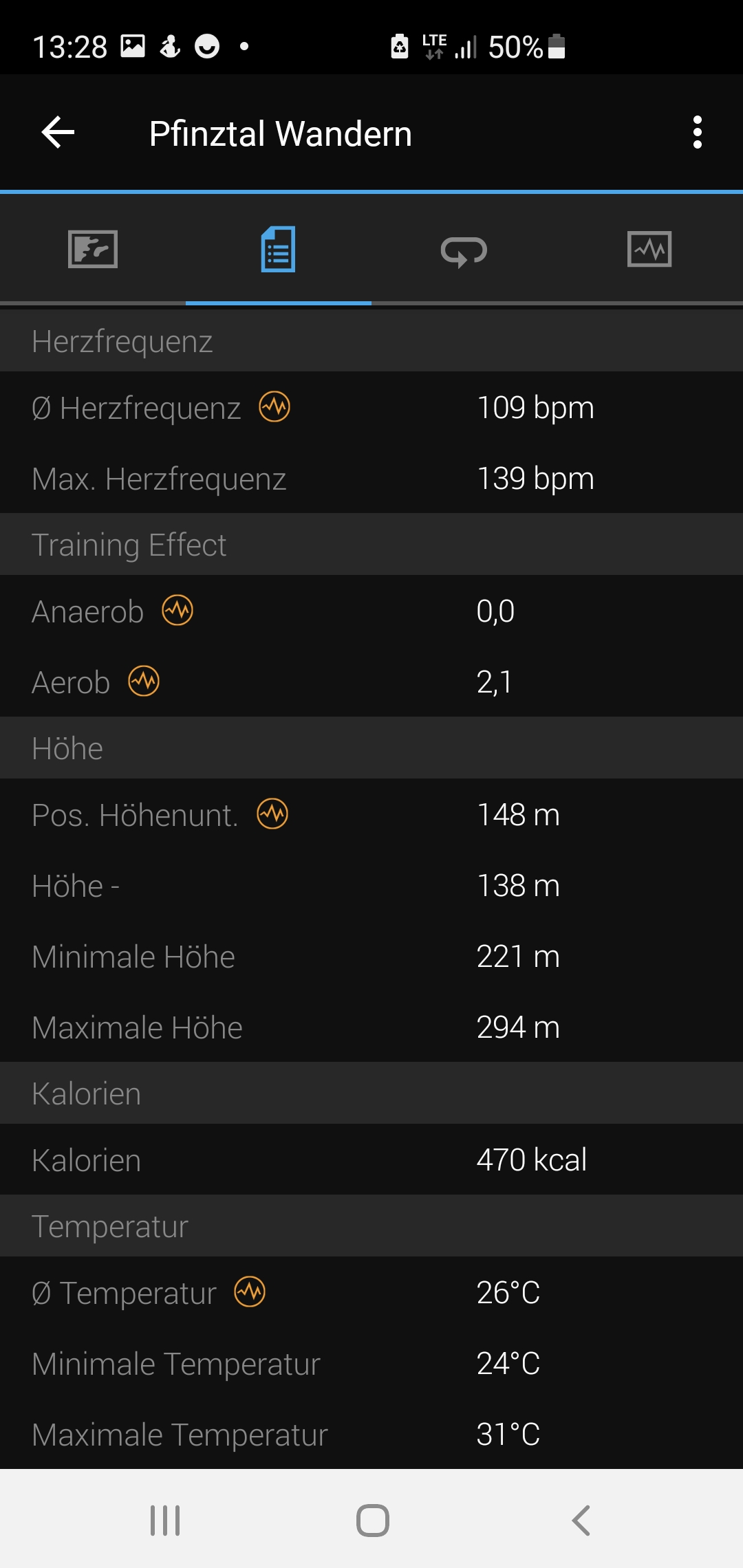Tap the info icon next to Aerob

tap(144, 681)
